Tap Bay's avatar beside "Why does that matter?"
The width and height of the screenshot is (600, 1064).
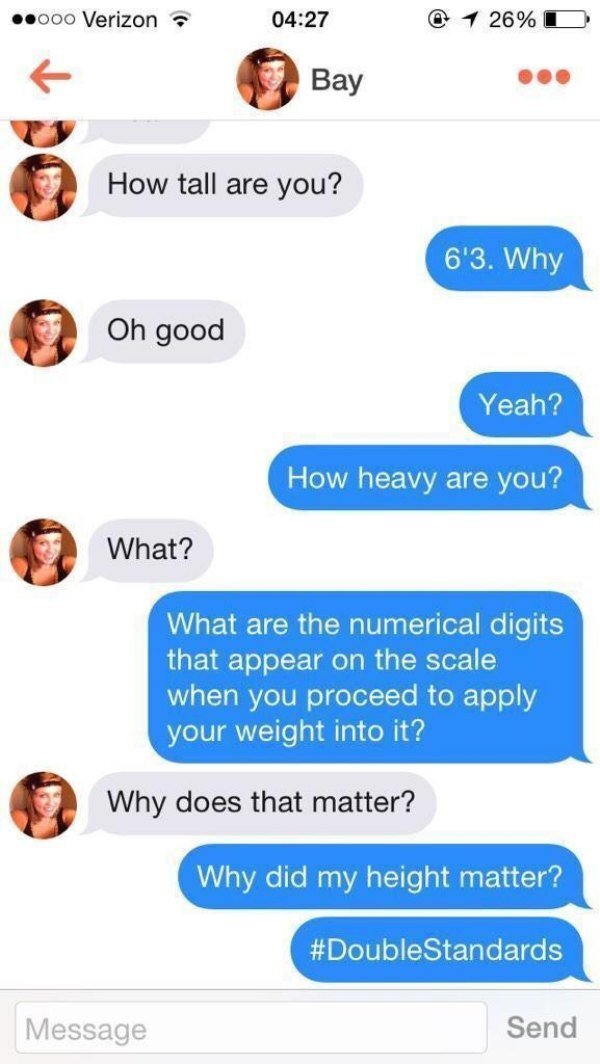coord(43,803)
